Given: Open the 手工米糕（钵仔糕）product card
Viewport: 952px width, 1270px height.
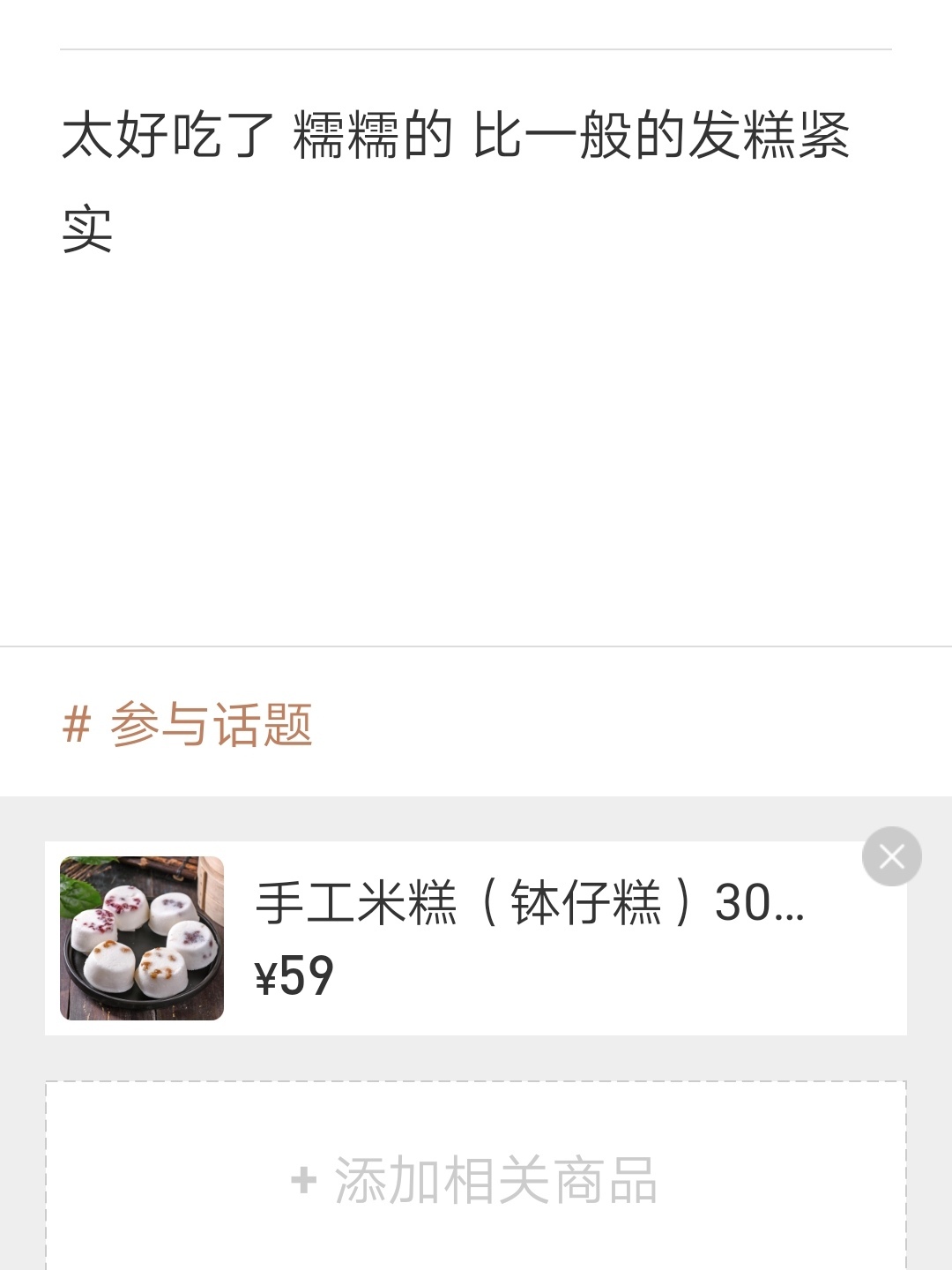Looking at the screenshot, I should pos(529,938).
